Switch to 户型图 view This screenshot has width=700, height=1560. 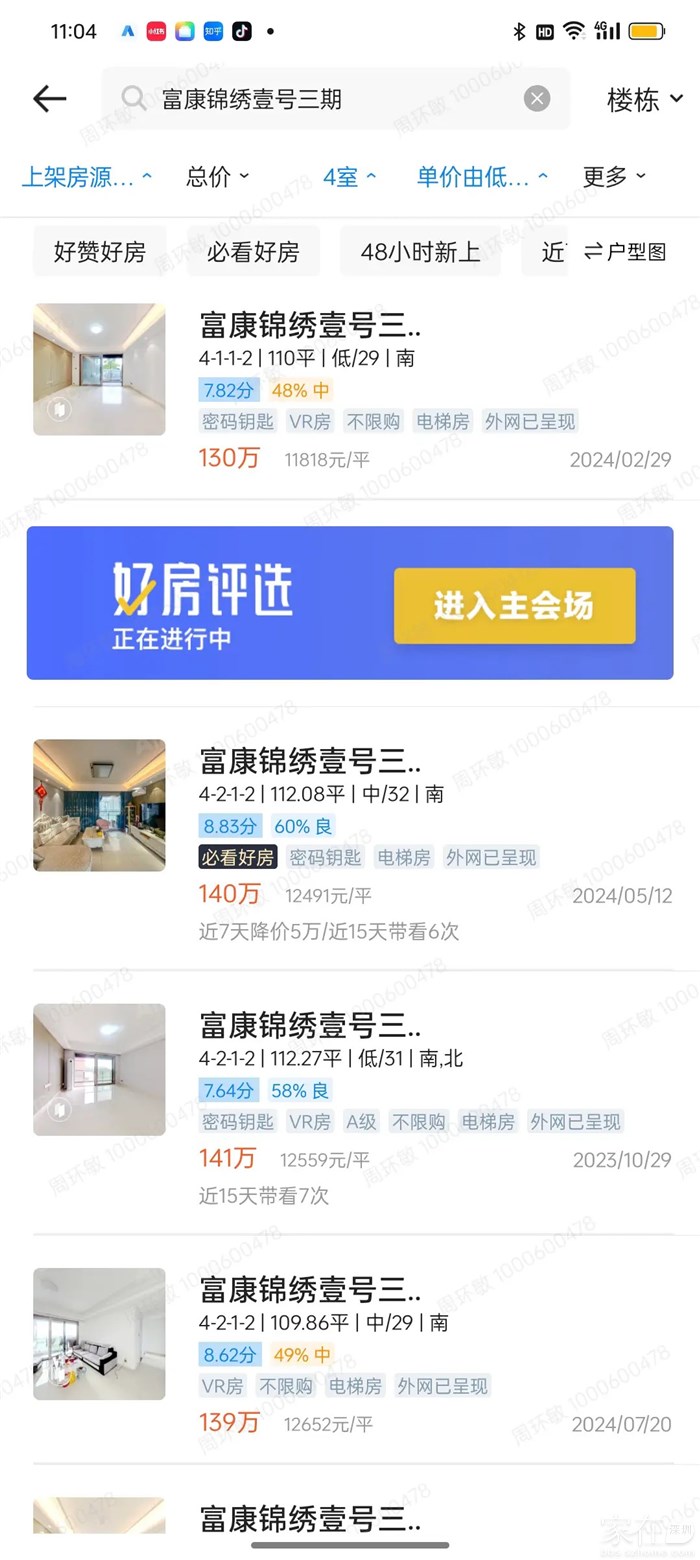(x=625, y=252)
